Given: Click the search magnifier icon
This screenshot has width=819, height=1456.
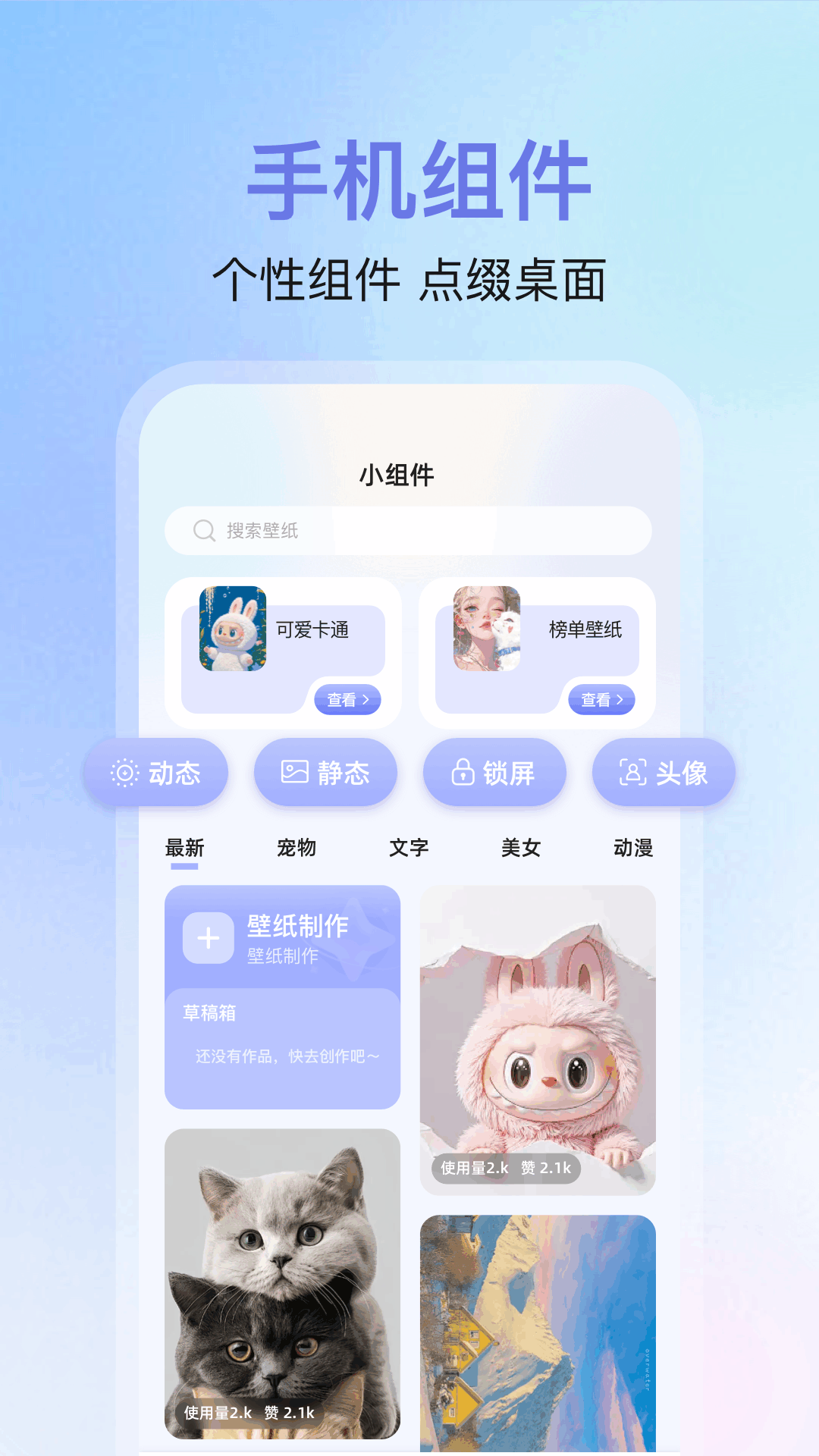Looking at the screenshot, I should click(202, 530).
